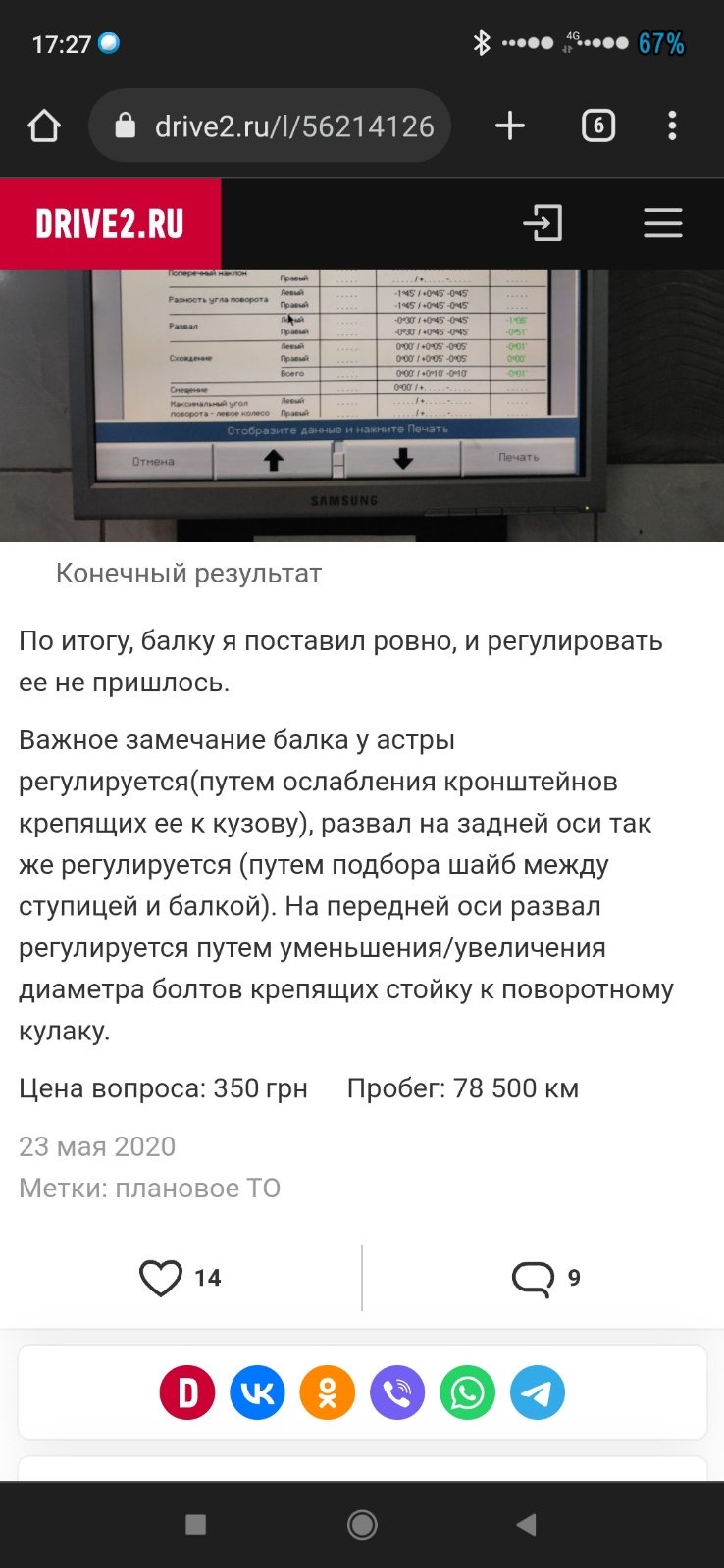This screenshot has width=724, height=1568.
Task: Like the post with the heart icon
Action: pyautogui.click(x=161, y=1278)
